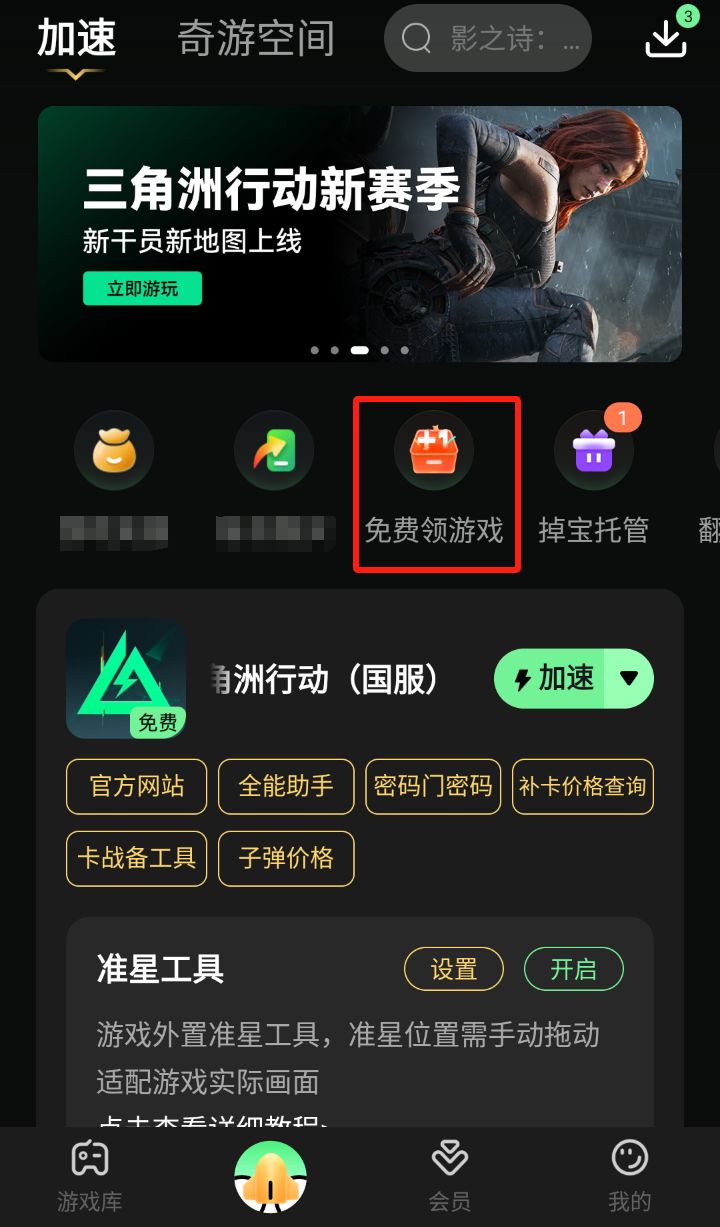This screenshot has width=720, height=1227.
Task: Open the 子弹价格 link
Action: click(x=286, y=858)
